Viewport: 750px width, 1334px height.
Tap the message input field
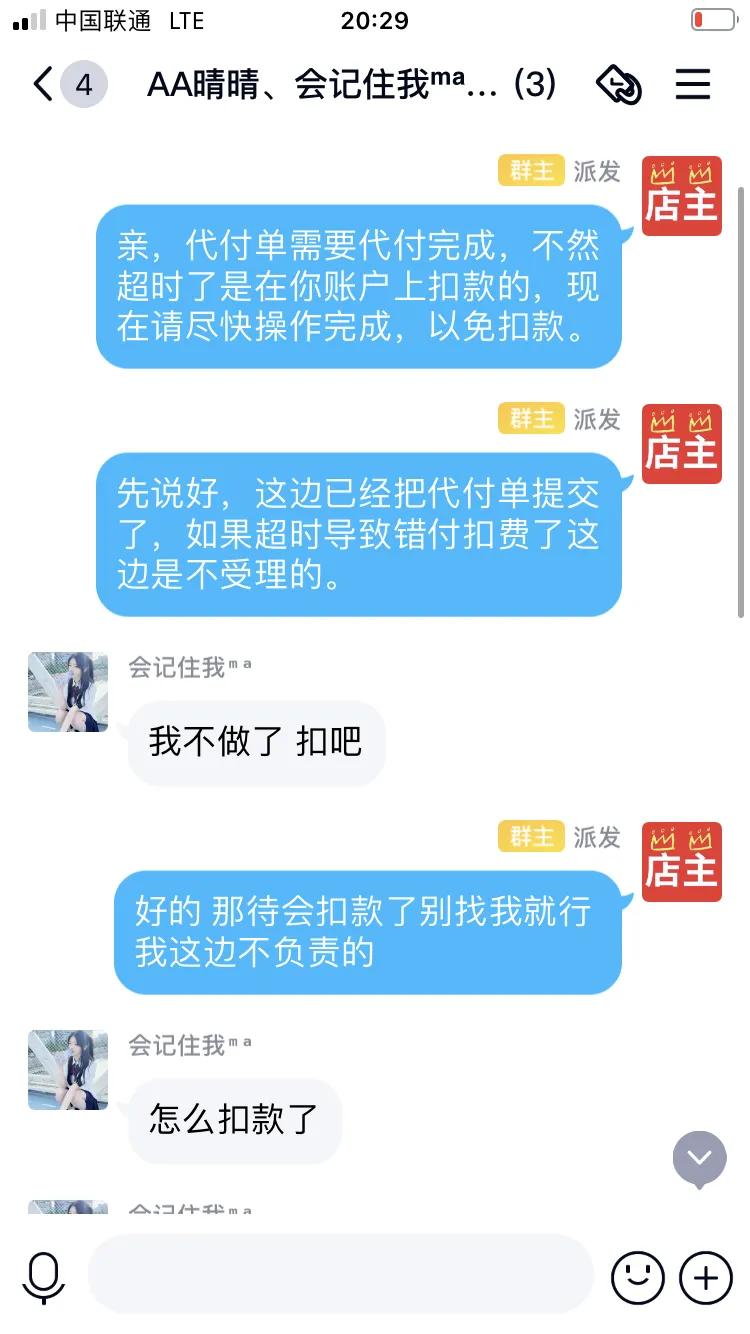(340, 1277)
